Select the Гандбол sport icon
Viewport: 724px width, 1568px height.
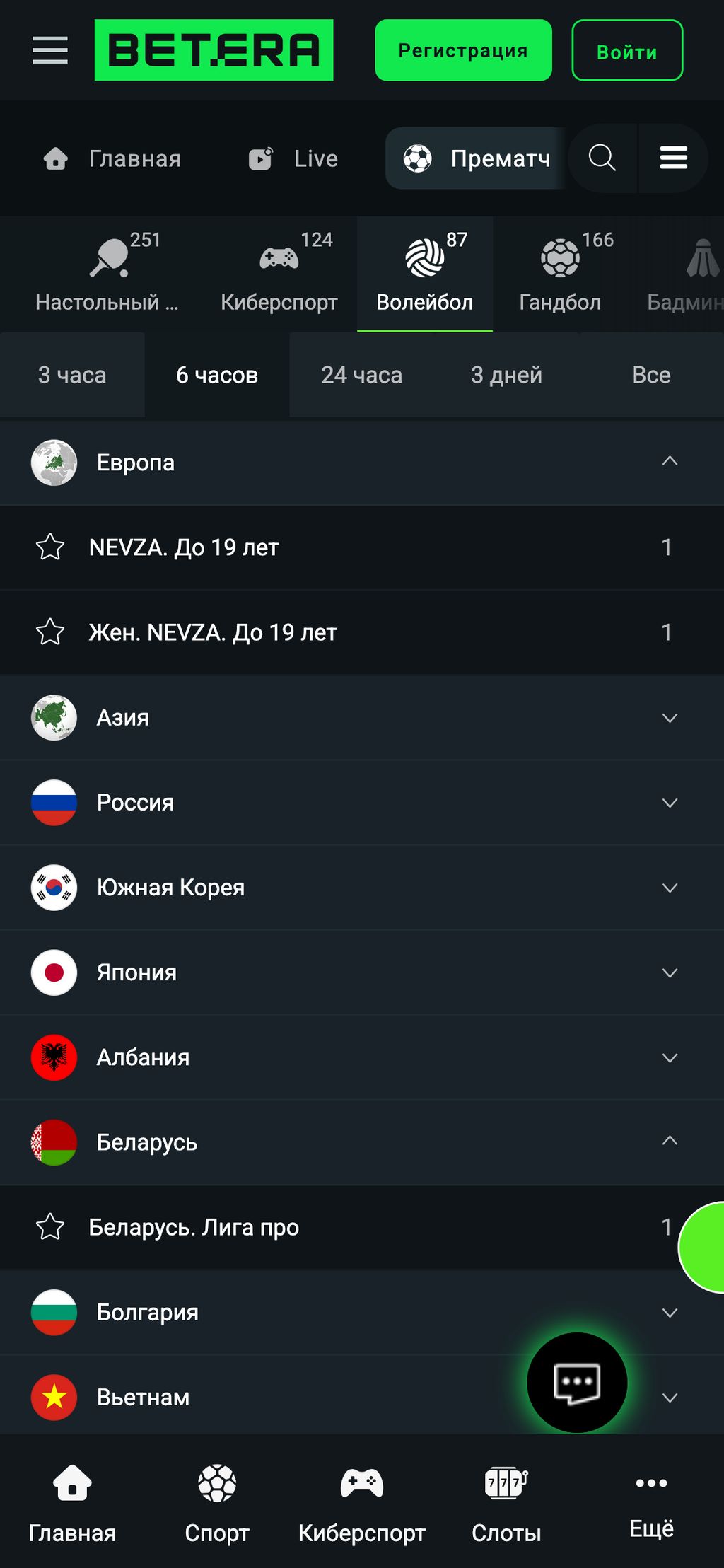559,272
